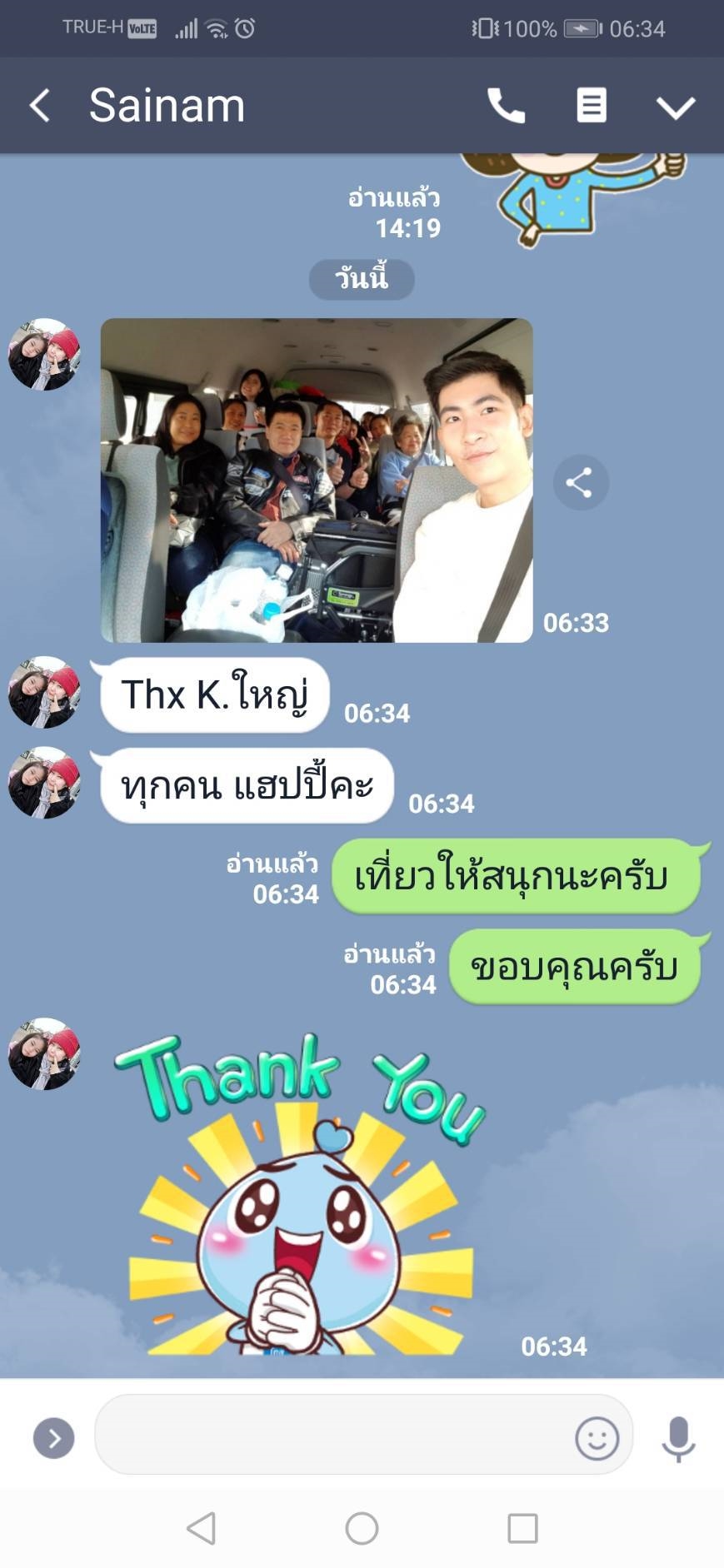Record a voice message with the microphone
Image resolution: width=724 pixels, height=1568 pixels.
678,1438
